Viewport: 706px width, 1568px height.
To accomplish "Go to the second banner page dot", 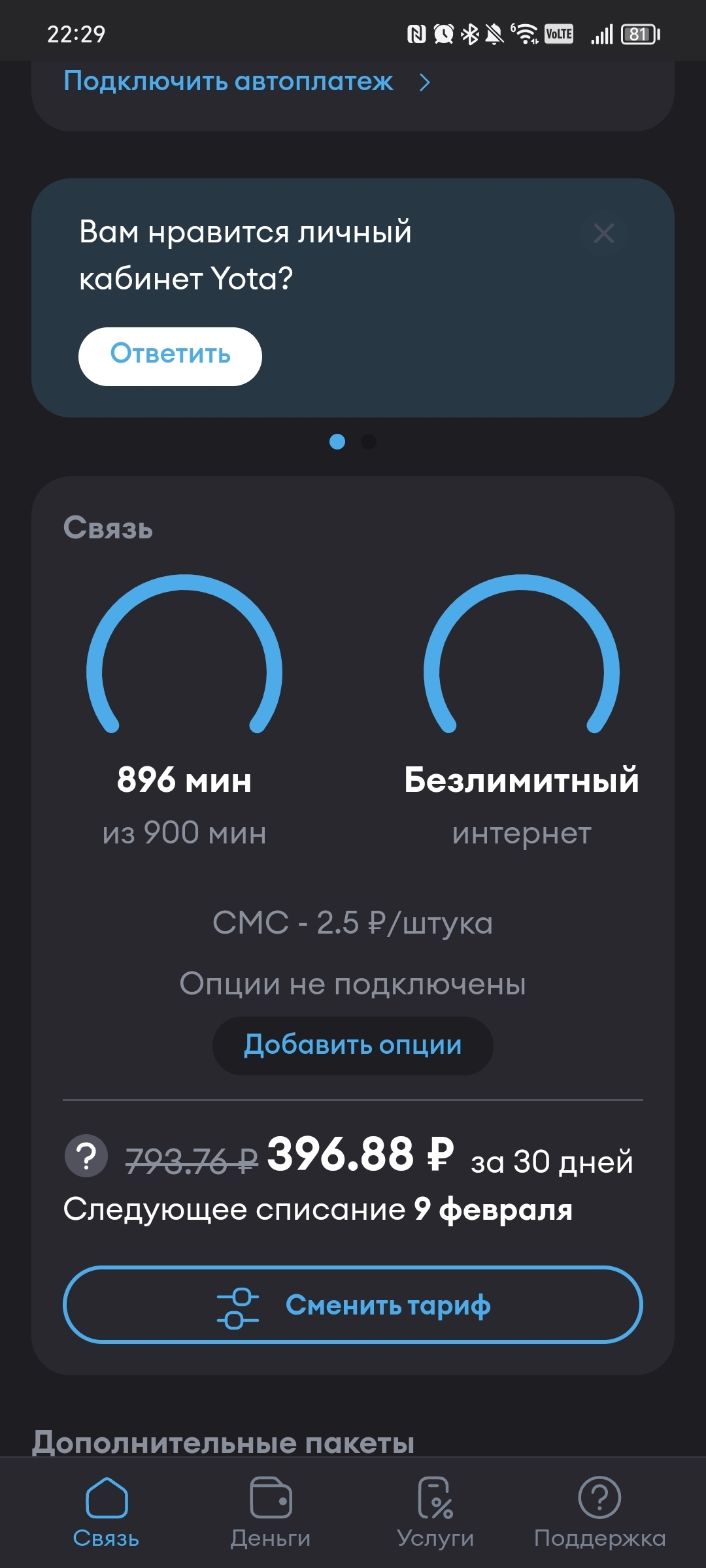I will (369, 442).
